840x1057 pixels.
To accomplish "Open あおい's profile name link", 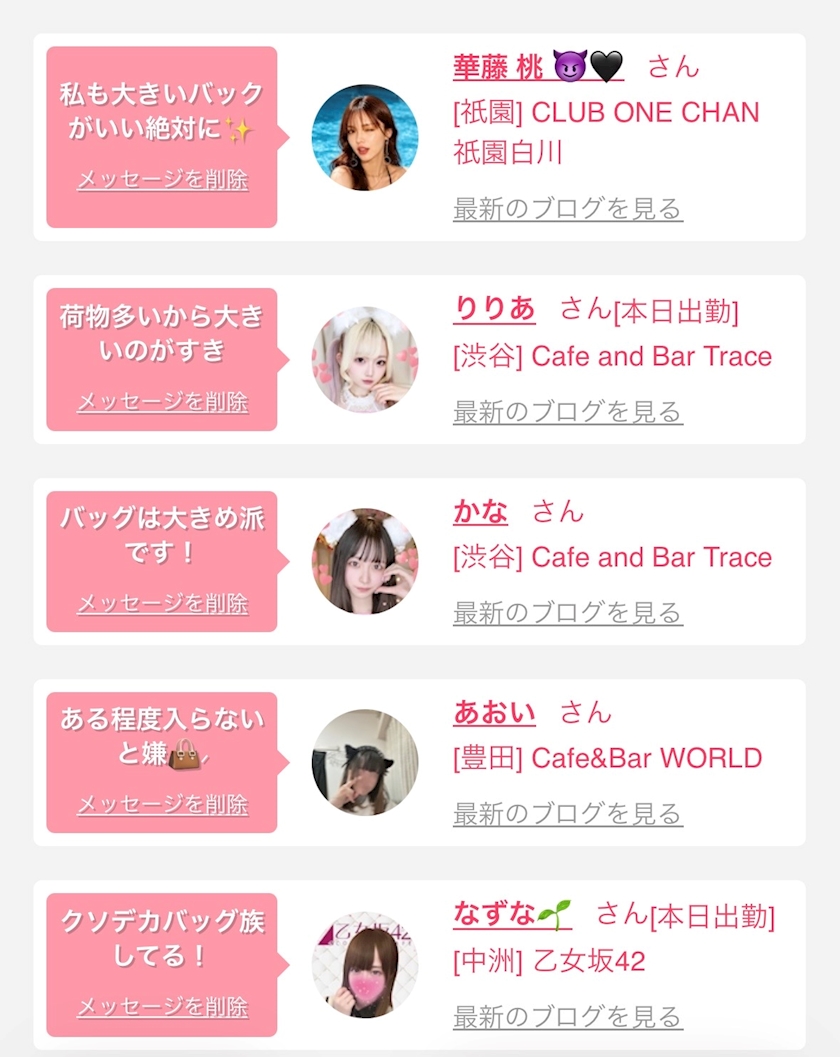I will (494, 713).
